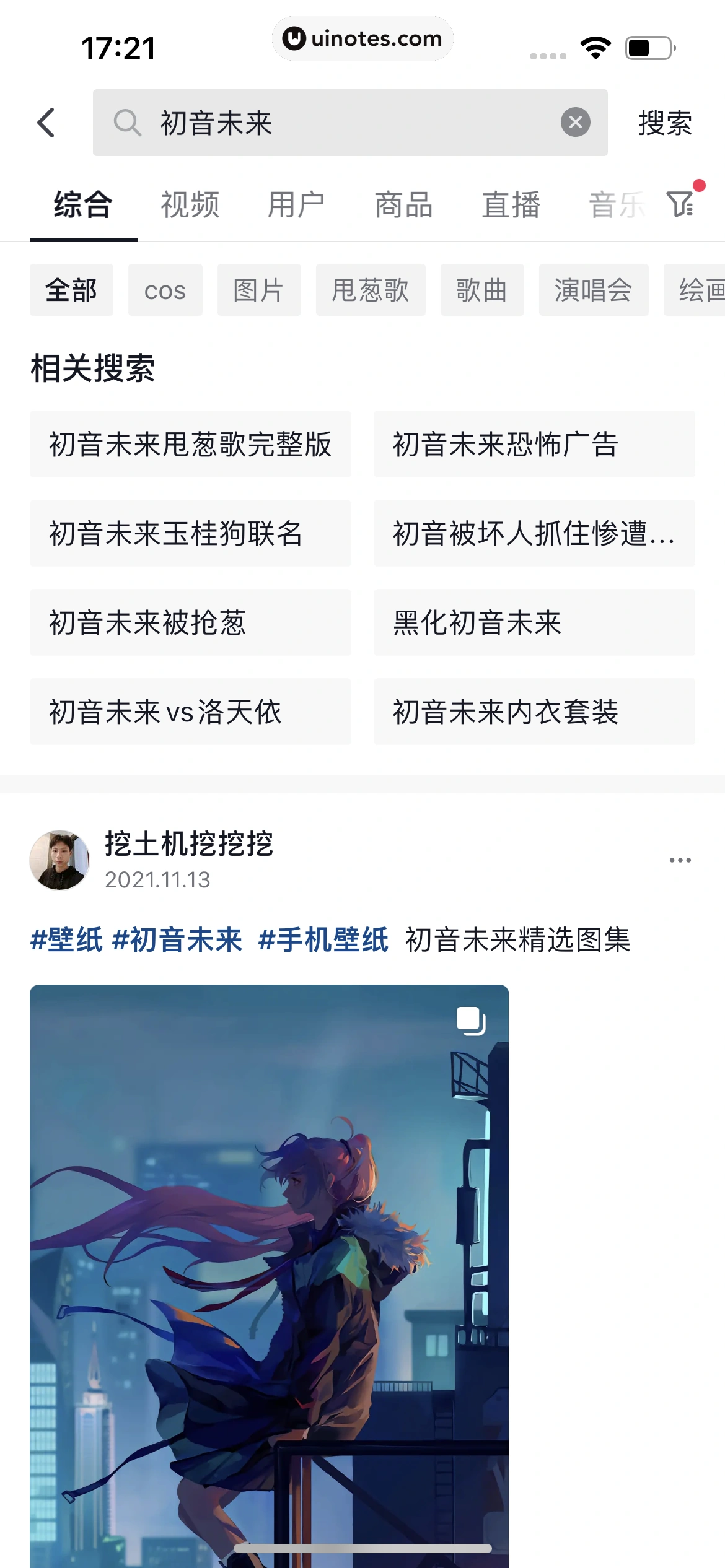725x1568 pixels.
Task: Tap the Wi-Fi indicator in the status bar
Action: click(595, 48)
